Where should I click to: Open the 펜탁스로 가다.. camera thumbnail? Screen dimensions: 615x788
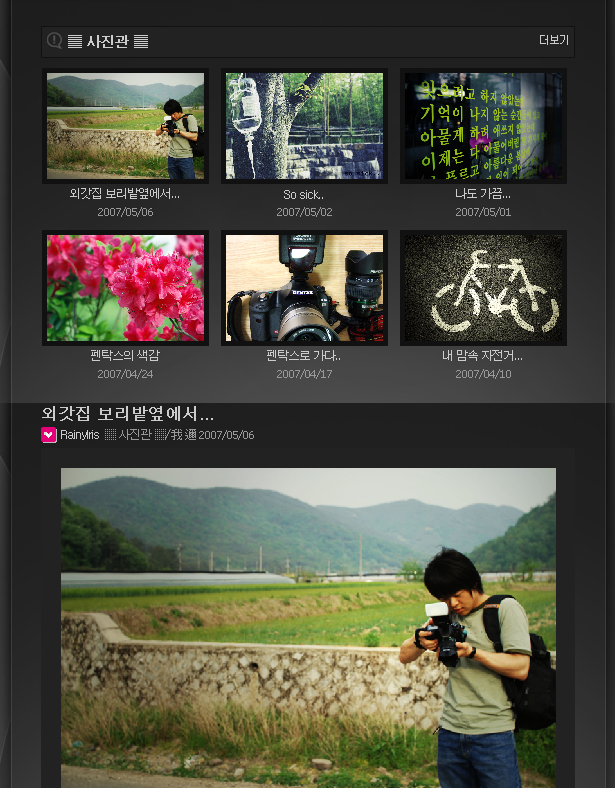coord(304,288)
